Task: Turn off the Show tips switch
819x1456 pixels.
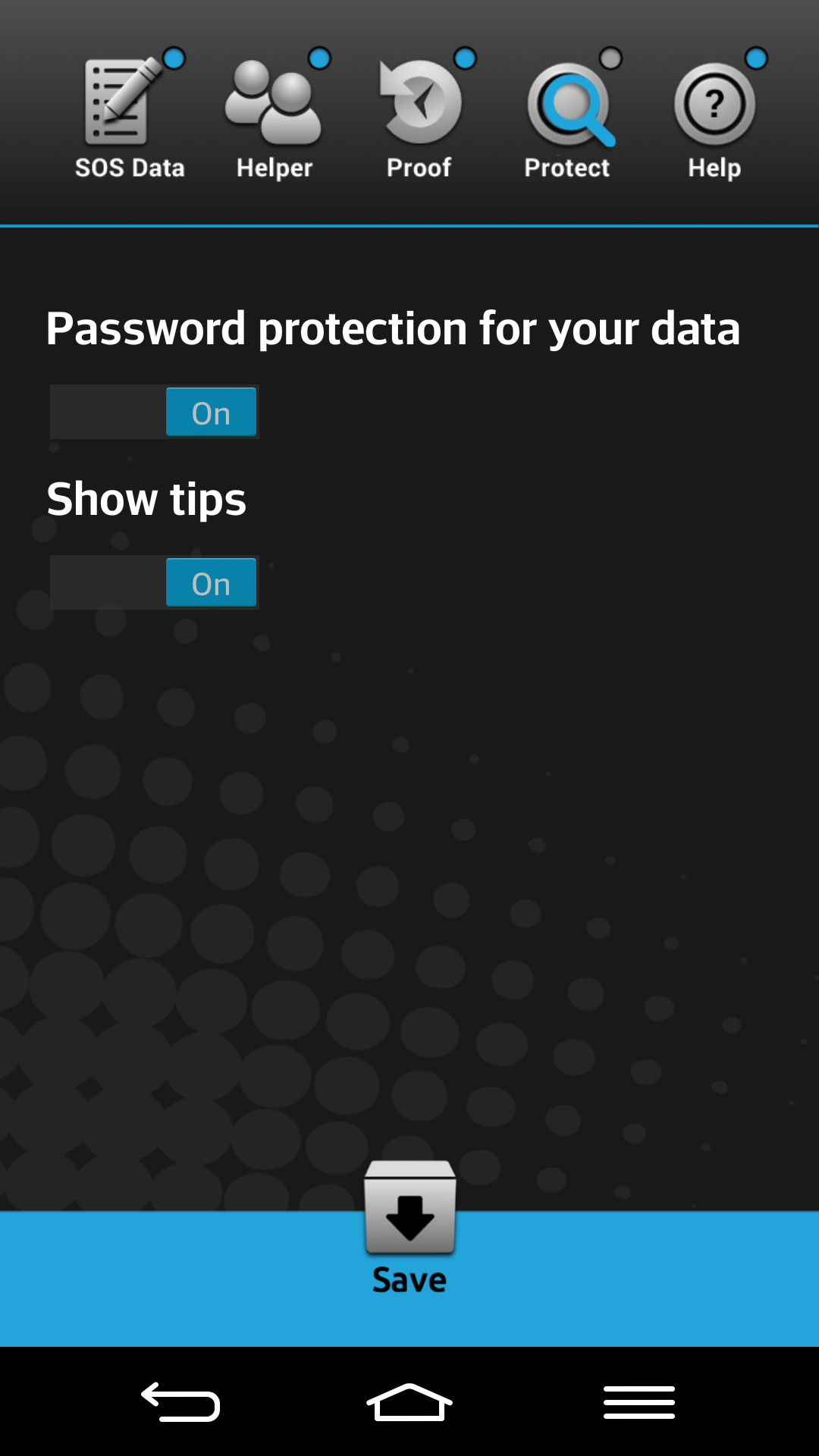Action: pos(155,582)
